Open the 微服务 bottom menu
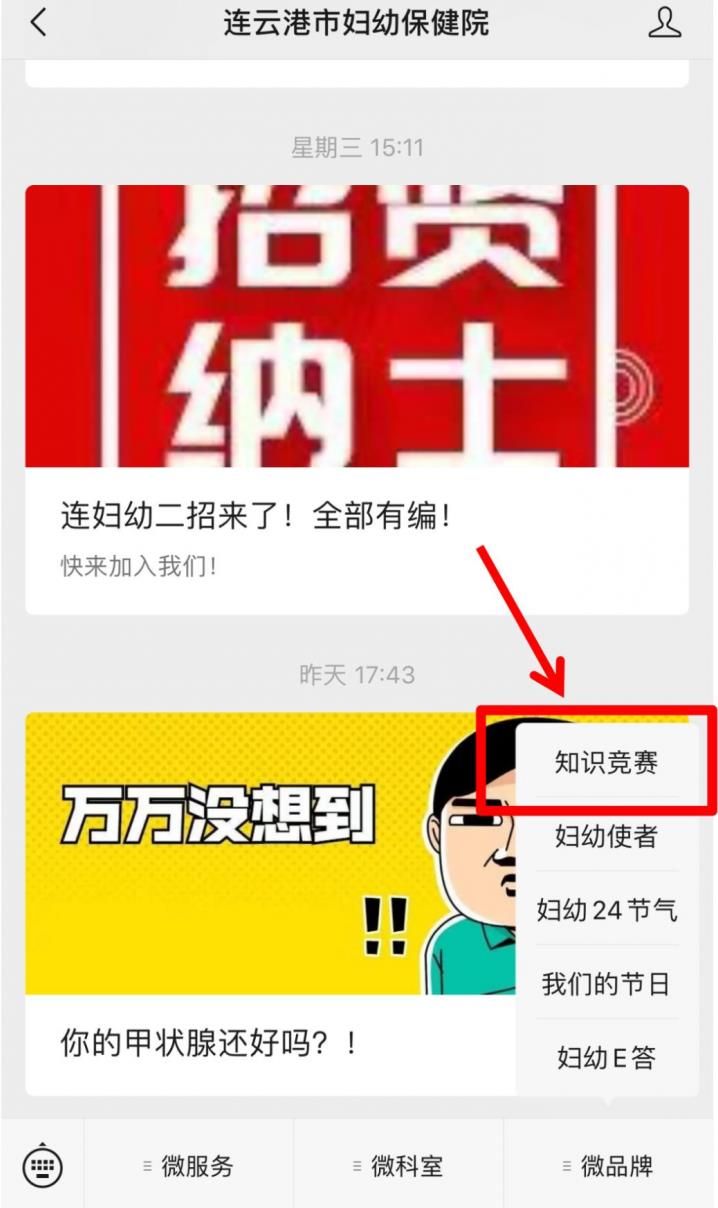 tap(189, 1165)
